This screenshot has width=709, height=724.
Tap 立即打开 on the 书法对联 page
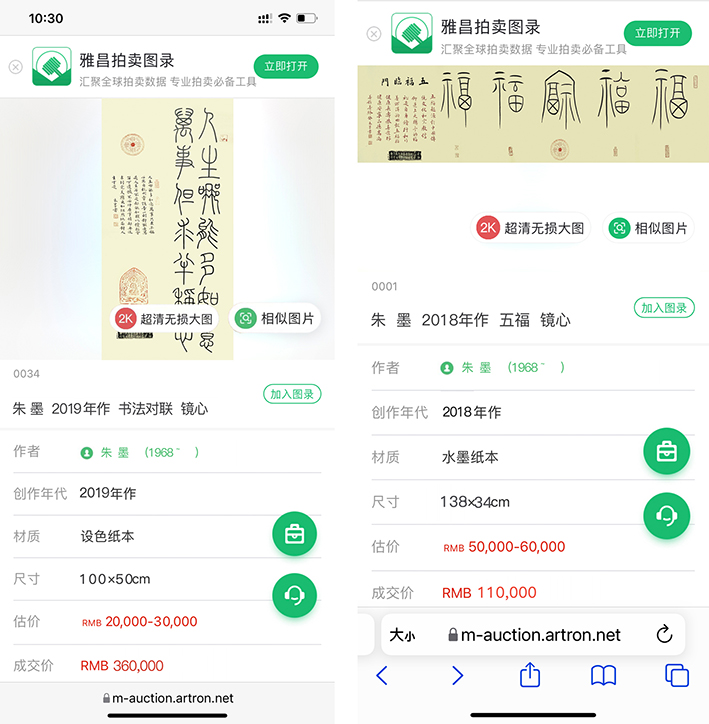(x=286, y=66)
